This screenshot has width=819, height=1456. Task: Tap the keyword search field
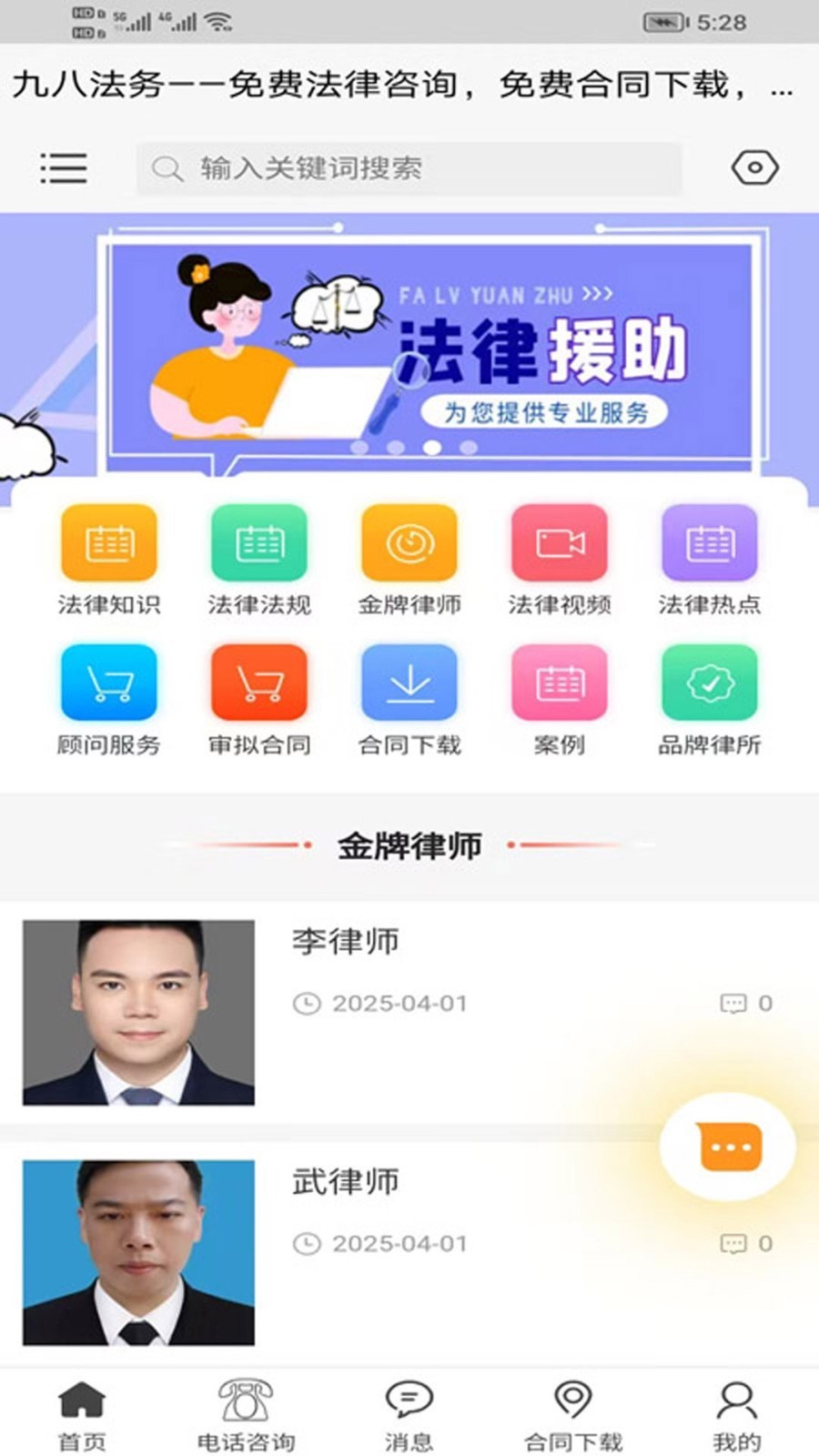[x=409, y=168]
